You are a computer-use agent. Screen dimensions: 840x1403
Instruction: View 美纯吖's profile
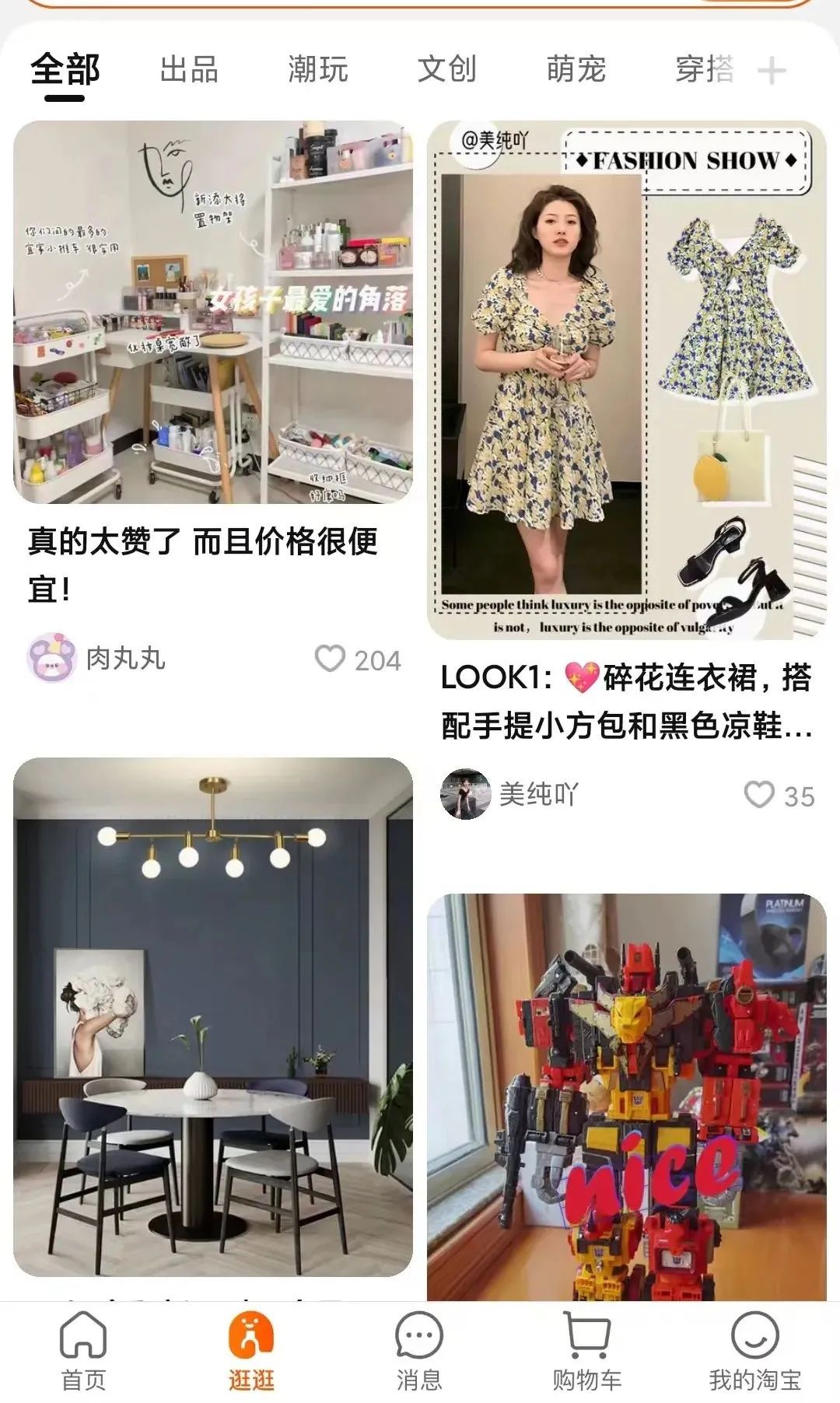click(465, 794)
